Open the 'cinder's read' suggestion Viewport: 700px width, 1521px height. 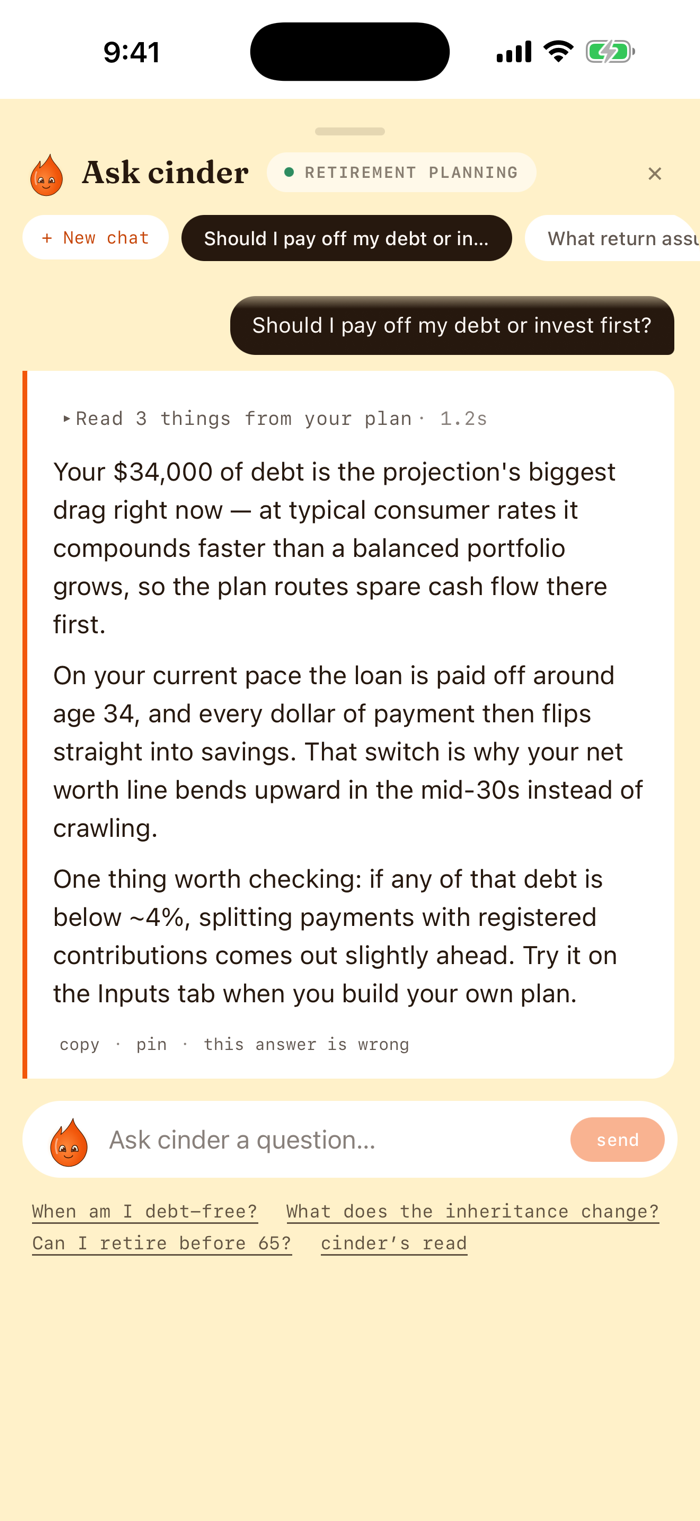point(394,1243)
